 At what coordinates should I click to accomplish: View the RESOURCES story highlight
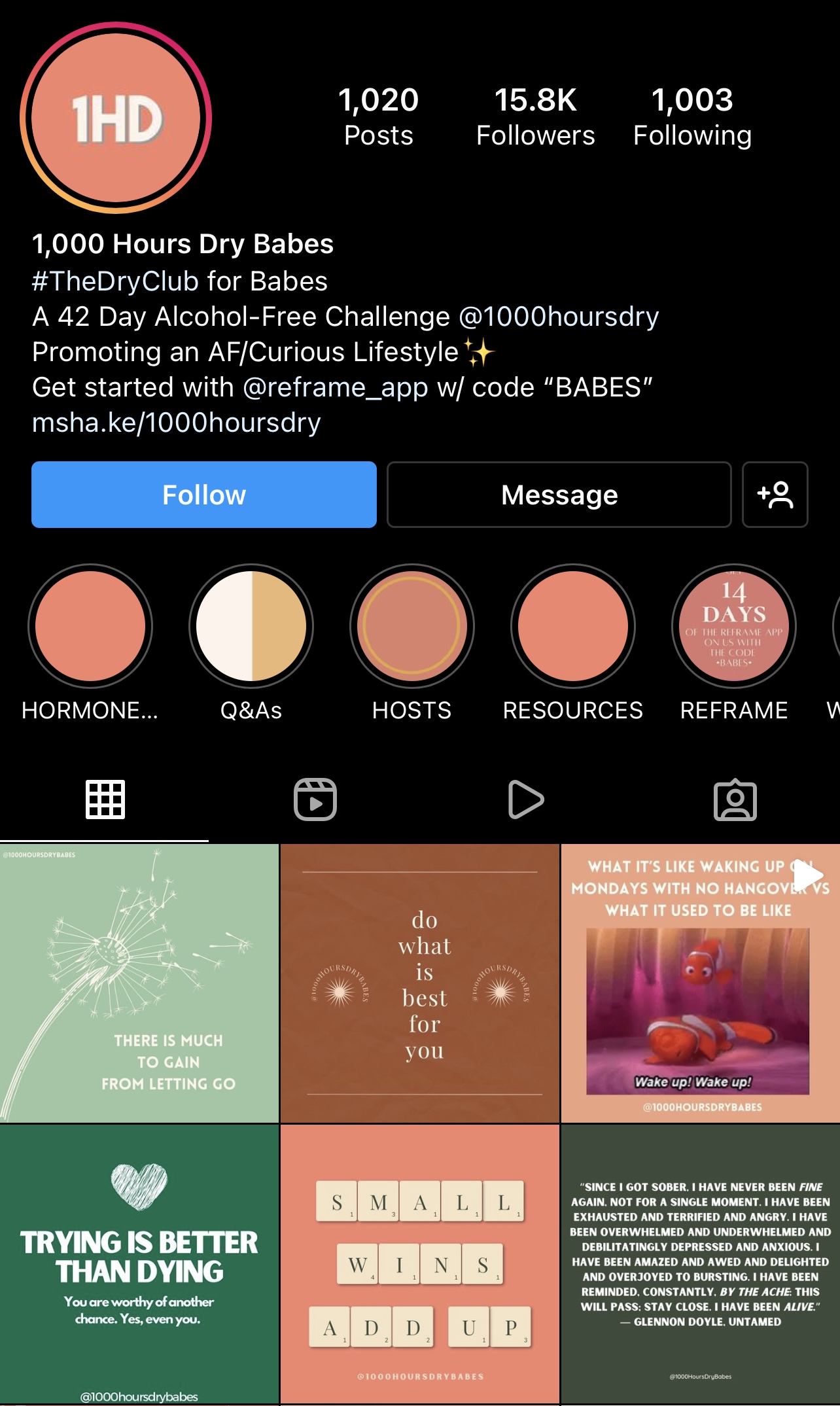pyautogui.click(x=573, y=626)
